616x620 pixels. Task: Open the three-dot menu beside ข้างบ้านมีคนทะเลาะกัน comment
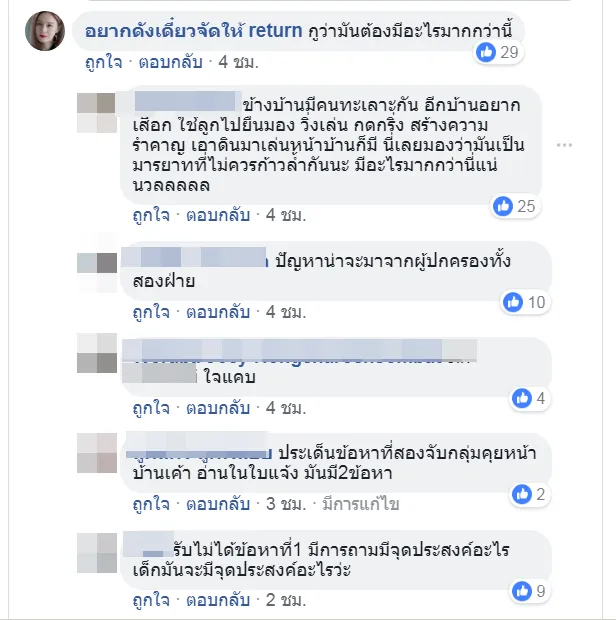click(565, 144)
